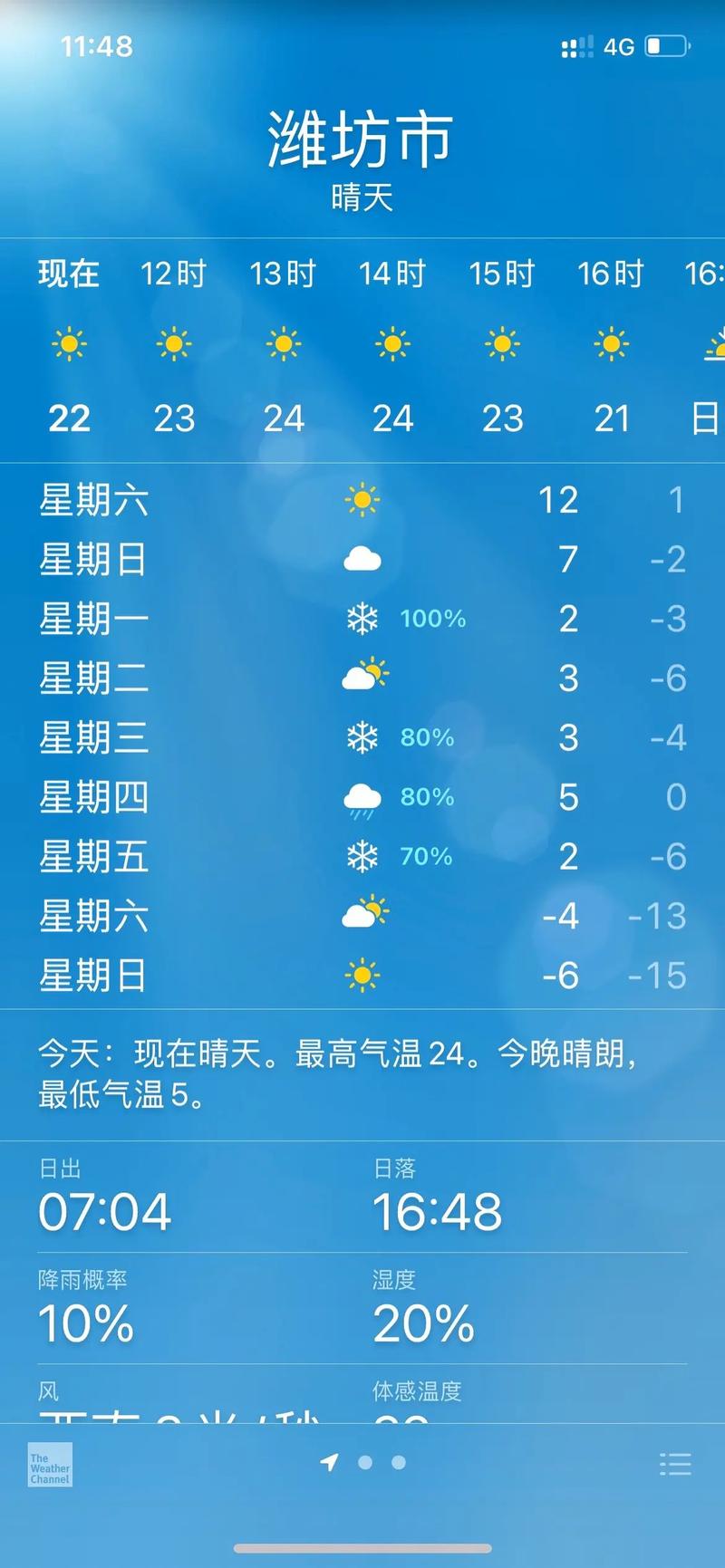Tap The Weather Channel logo
This screenshot has height=1568, width=725.
point(47,1462)
